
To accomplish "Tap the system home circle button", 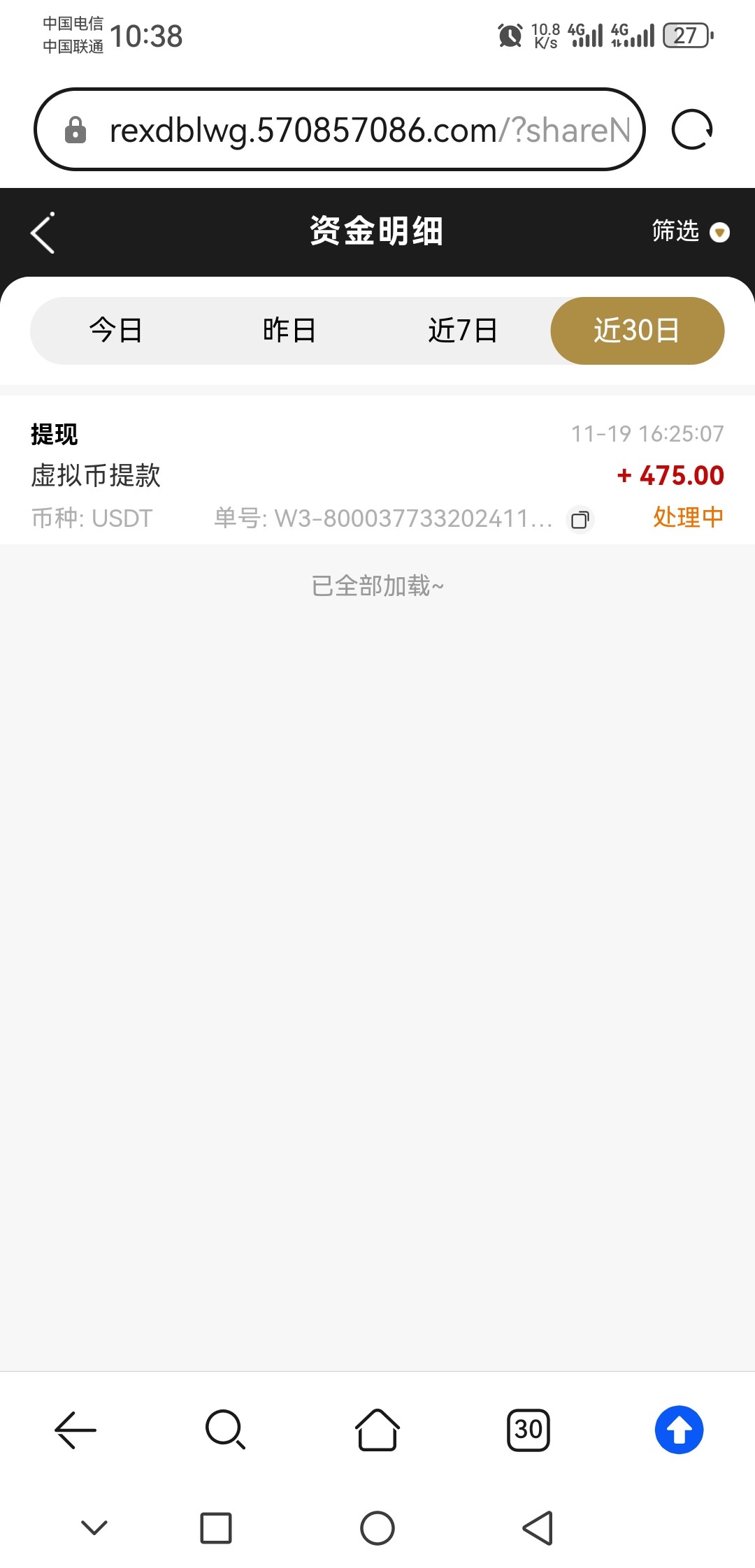I will coord(377,1528).
